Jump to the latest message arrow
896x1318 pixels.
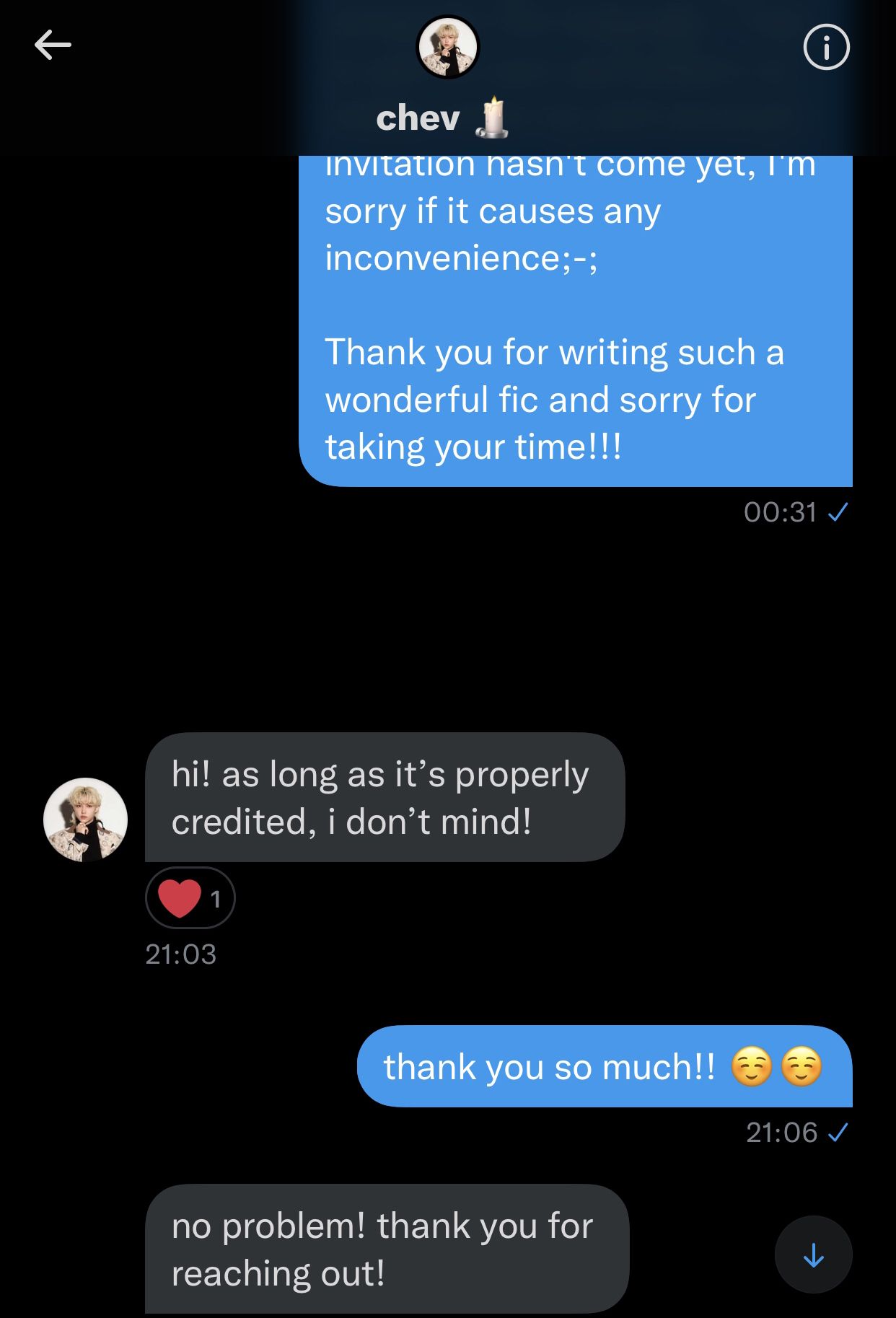(x=813, y=1255)
